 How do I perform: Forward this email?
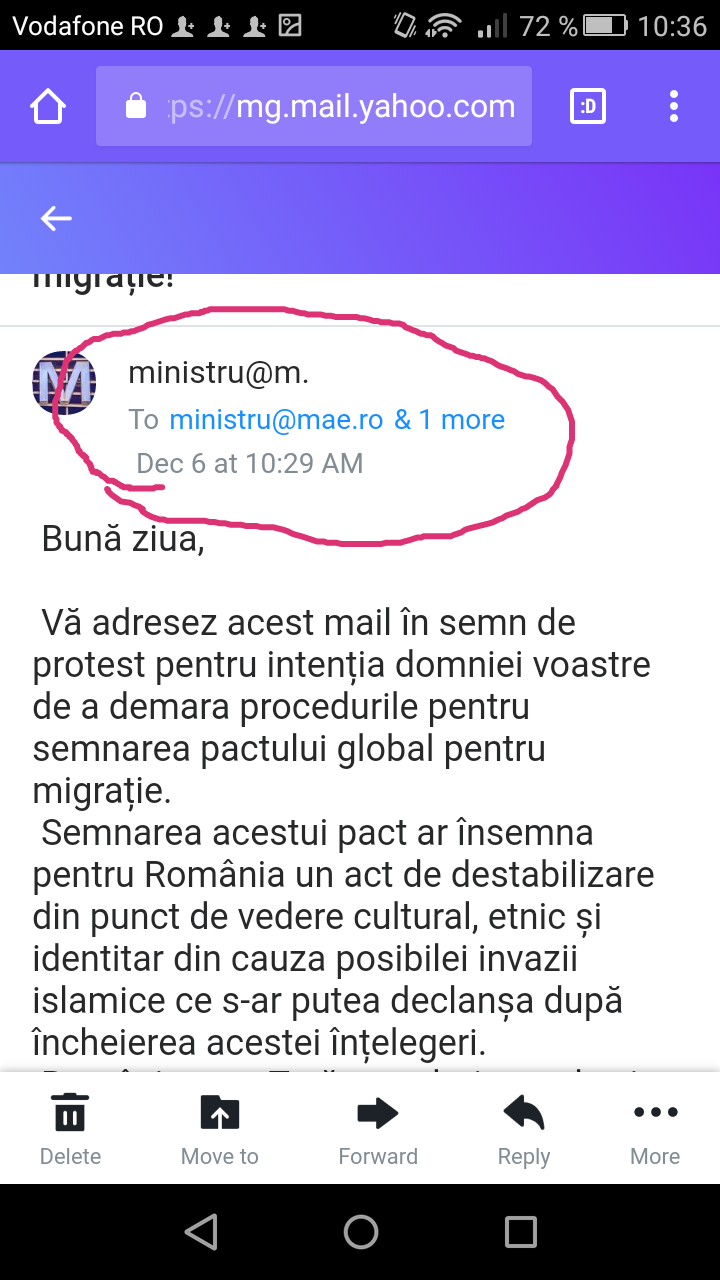[x=378, y=1128]
